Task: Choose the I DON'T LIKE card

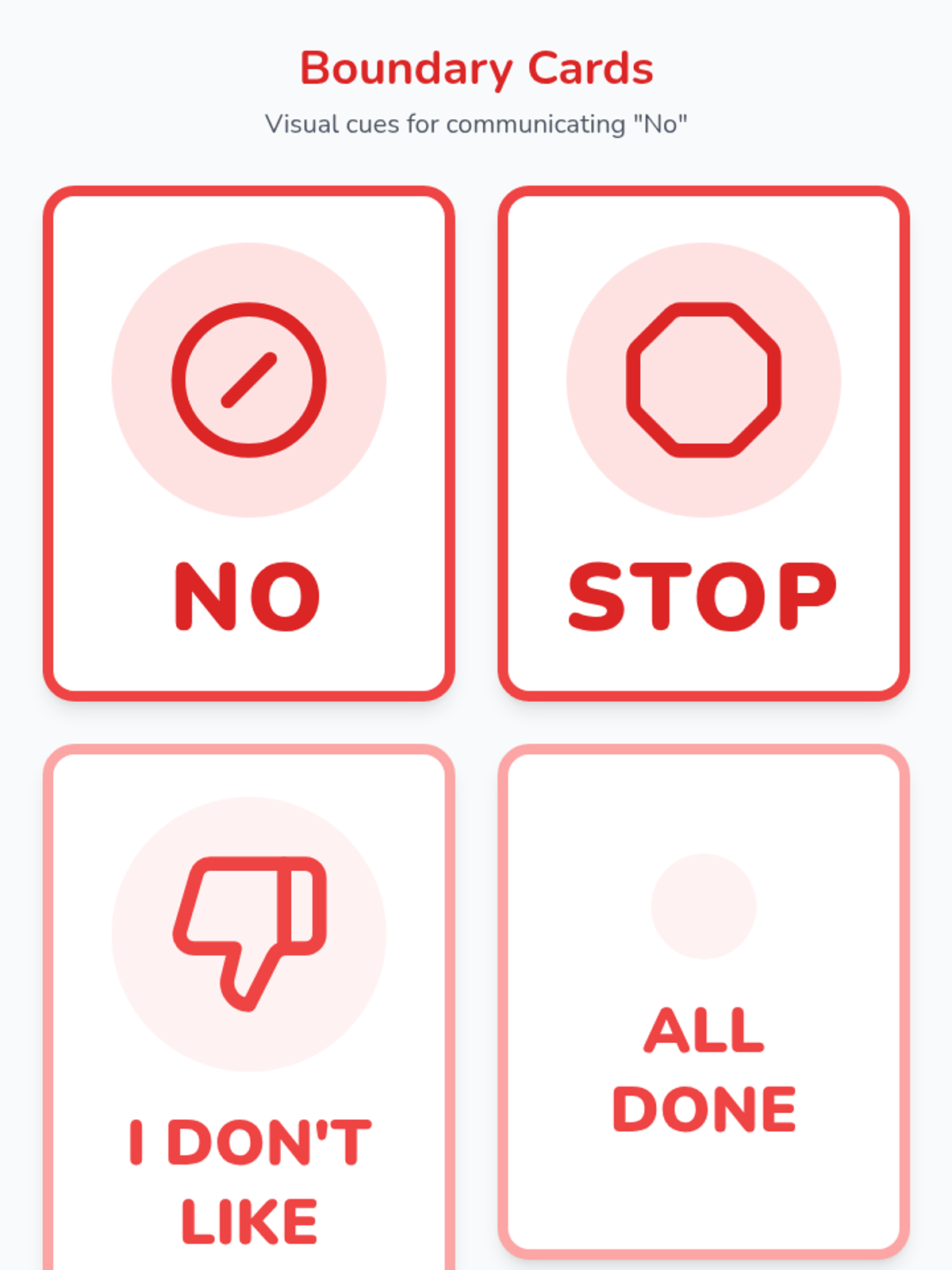Action: pyautogui.click(x=249, y=1006)
